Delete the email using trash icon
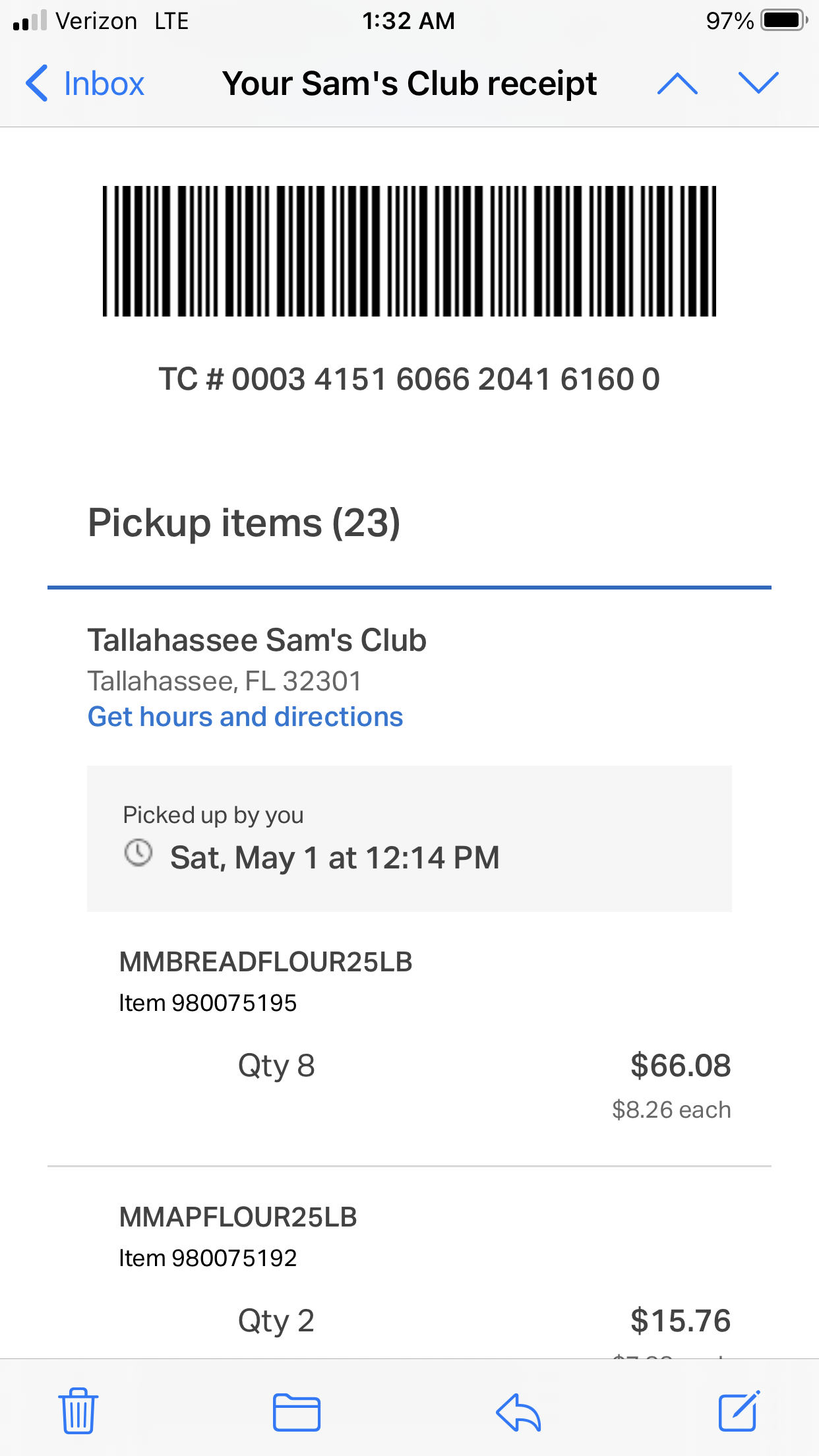The image size is (819, 1456). pyautogui.click(x=77, y=1411)
